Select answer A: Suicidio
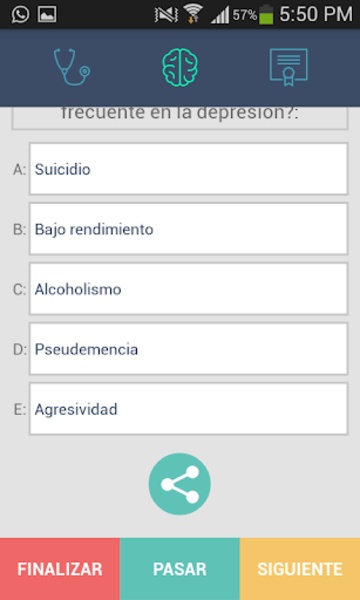360x600 pixels. click(x=188, y=169)
